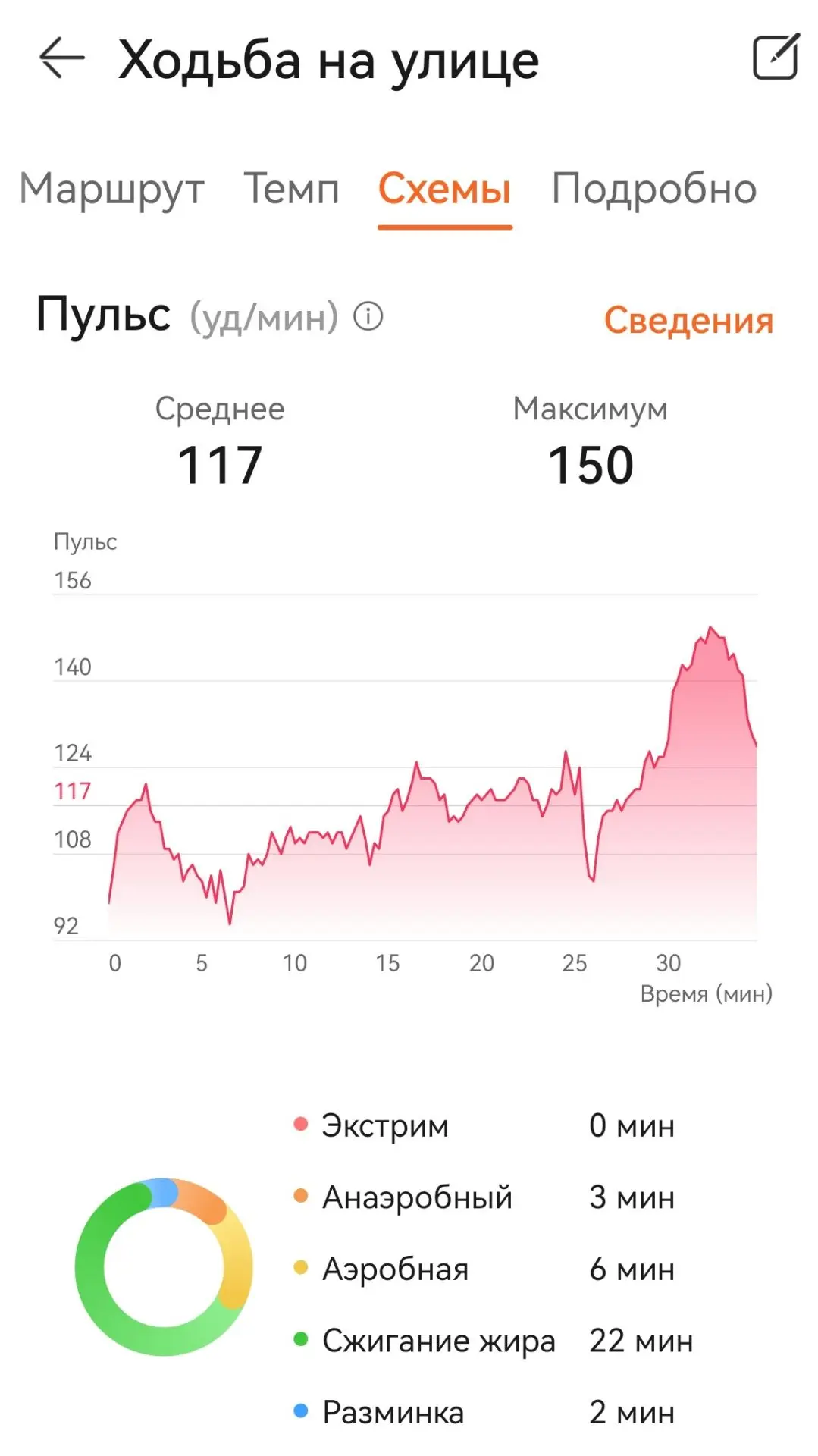Tap the edit workout icon

pyautogui.click(x=776, y=56)
